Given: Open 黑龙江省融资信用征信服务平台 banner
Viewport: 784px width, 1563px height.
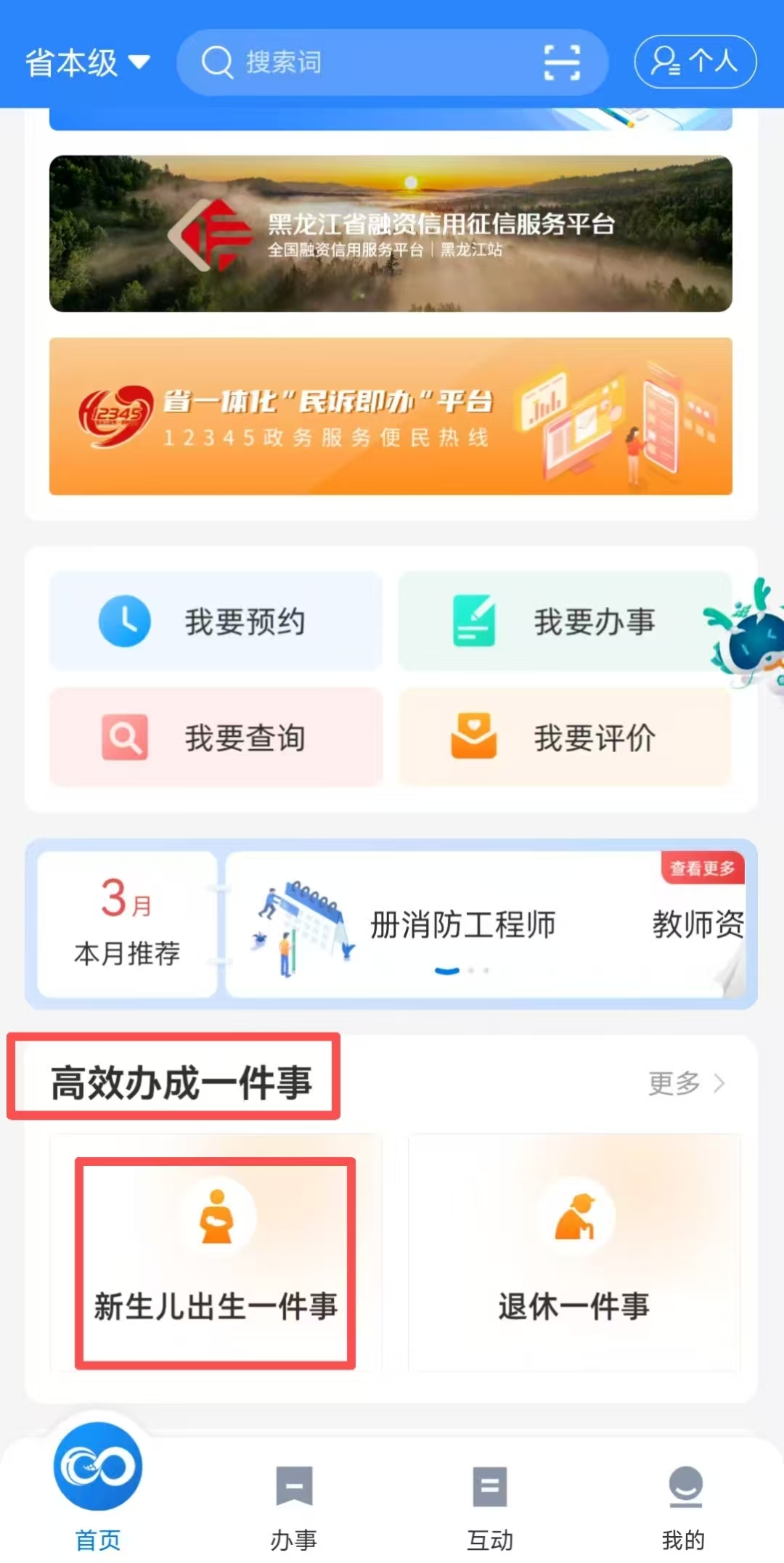Looking at the screenshot, I should [391, 234].
